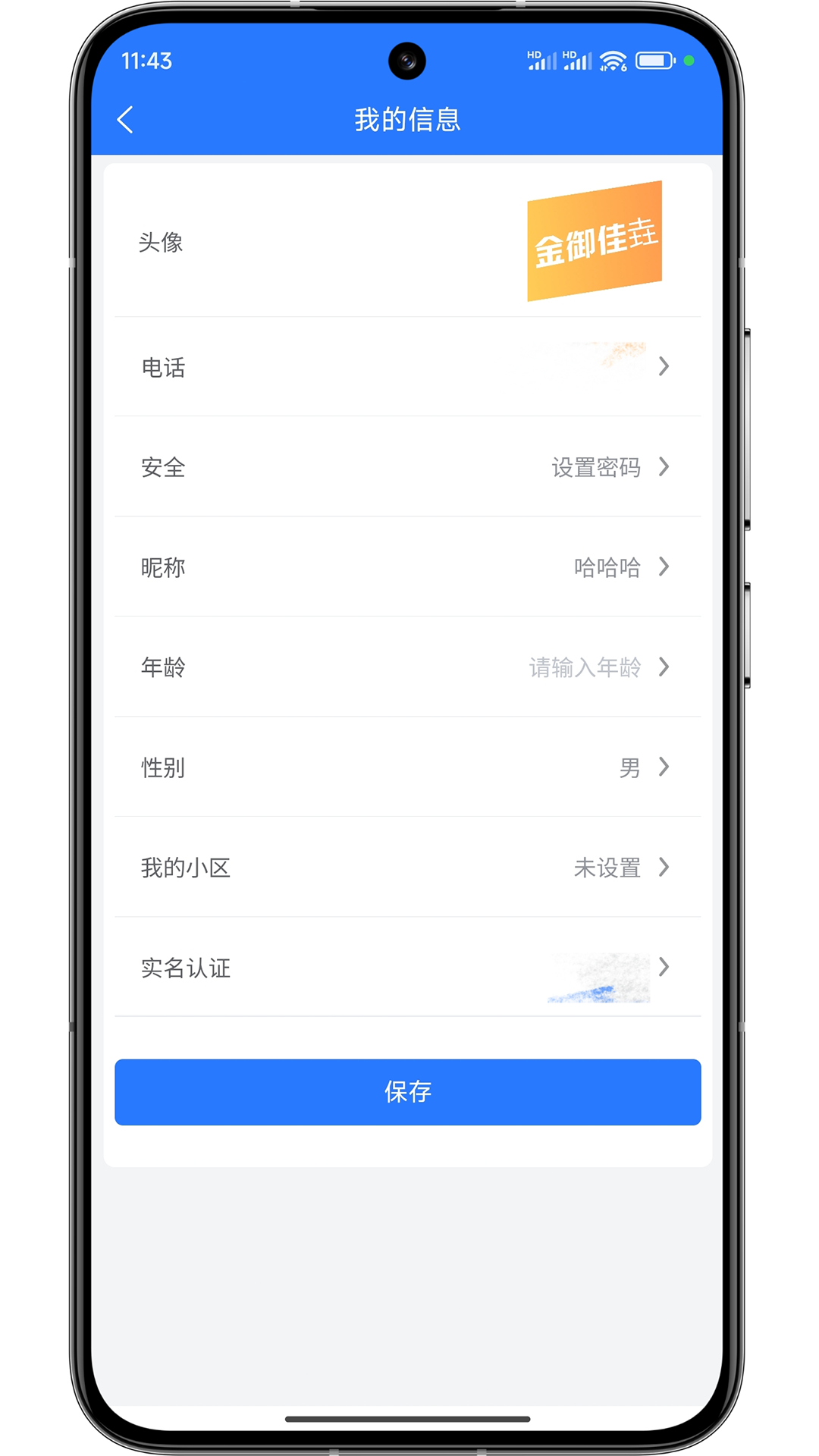The width and height of the screenshot is (819, 1456).
Task: Select gender in the 性别 row
Action: pyautogui.click(x=408, y=767)
